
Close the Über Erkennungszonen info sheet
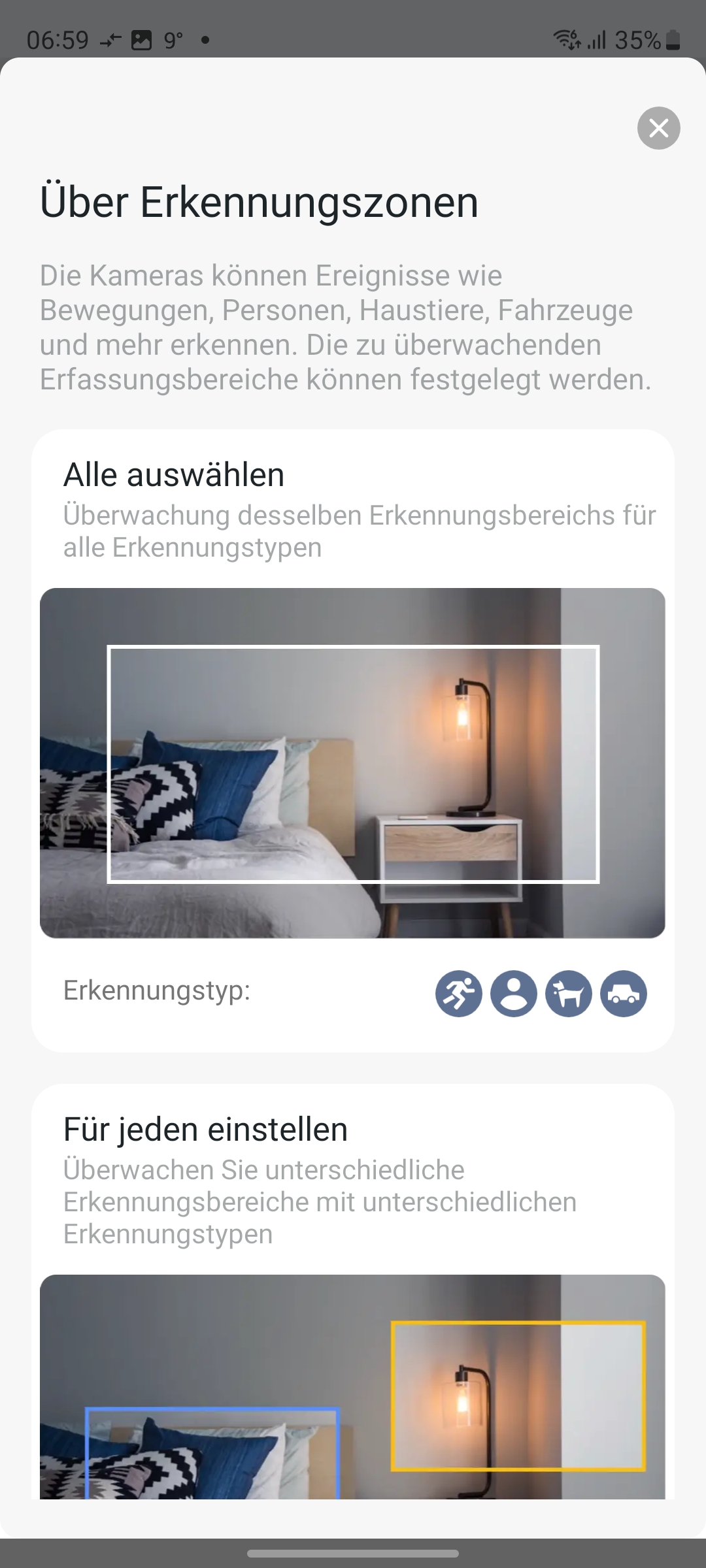point(658,128)
